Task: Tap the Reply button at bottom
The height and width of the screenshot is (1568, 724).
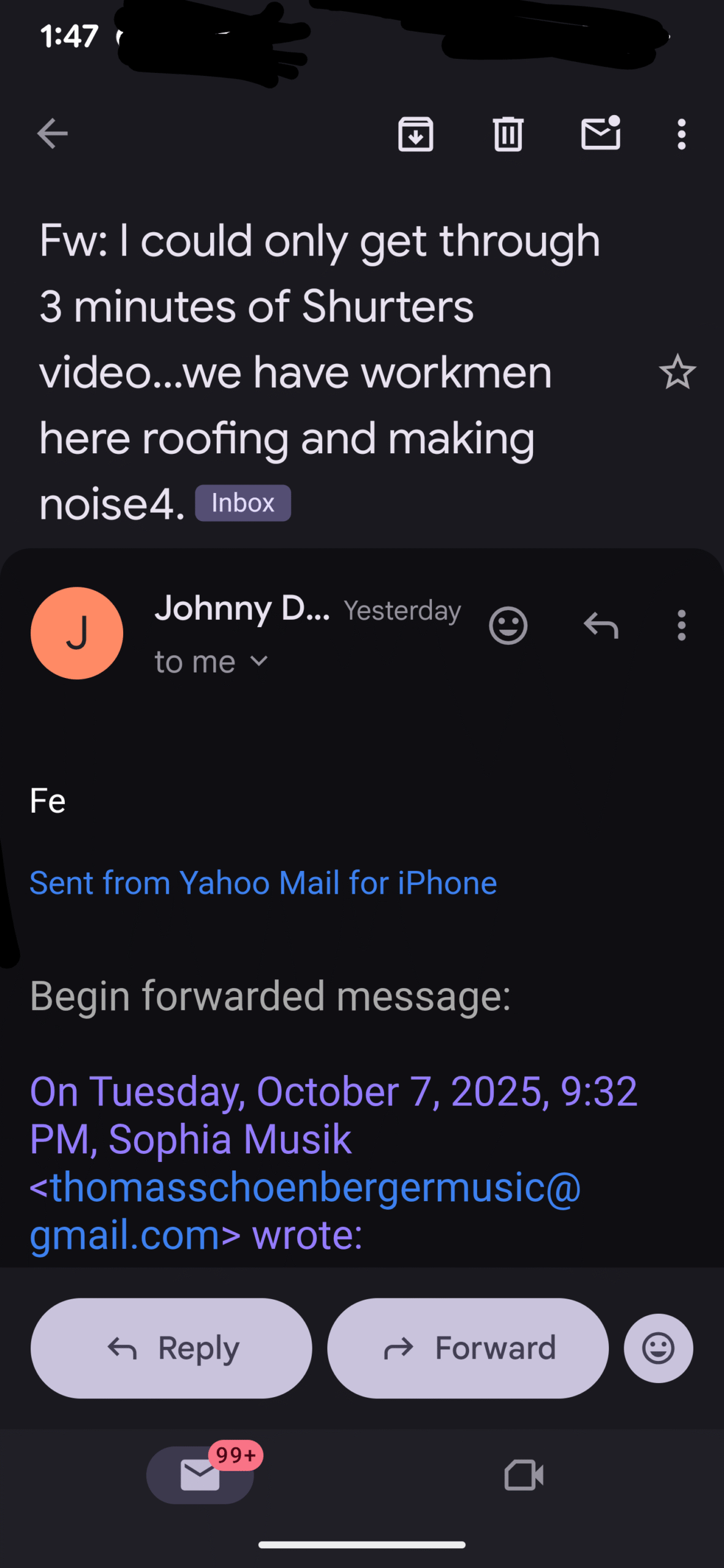Action: (172, 1348)
